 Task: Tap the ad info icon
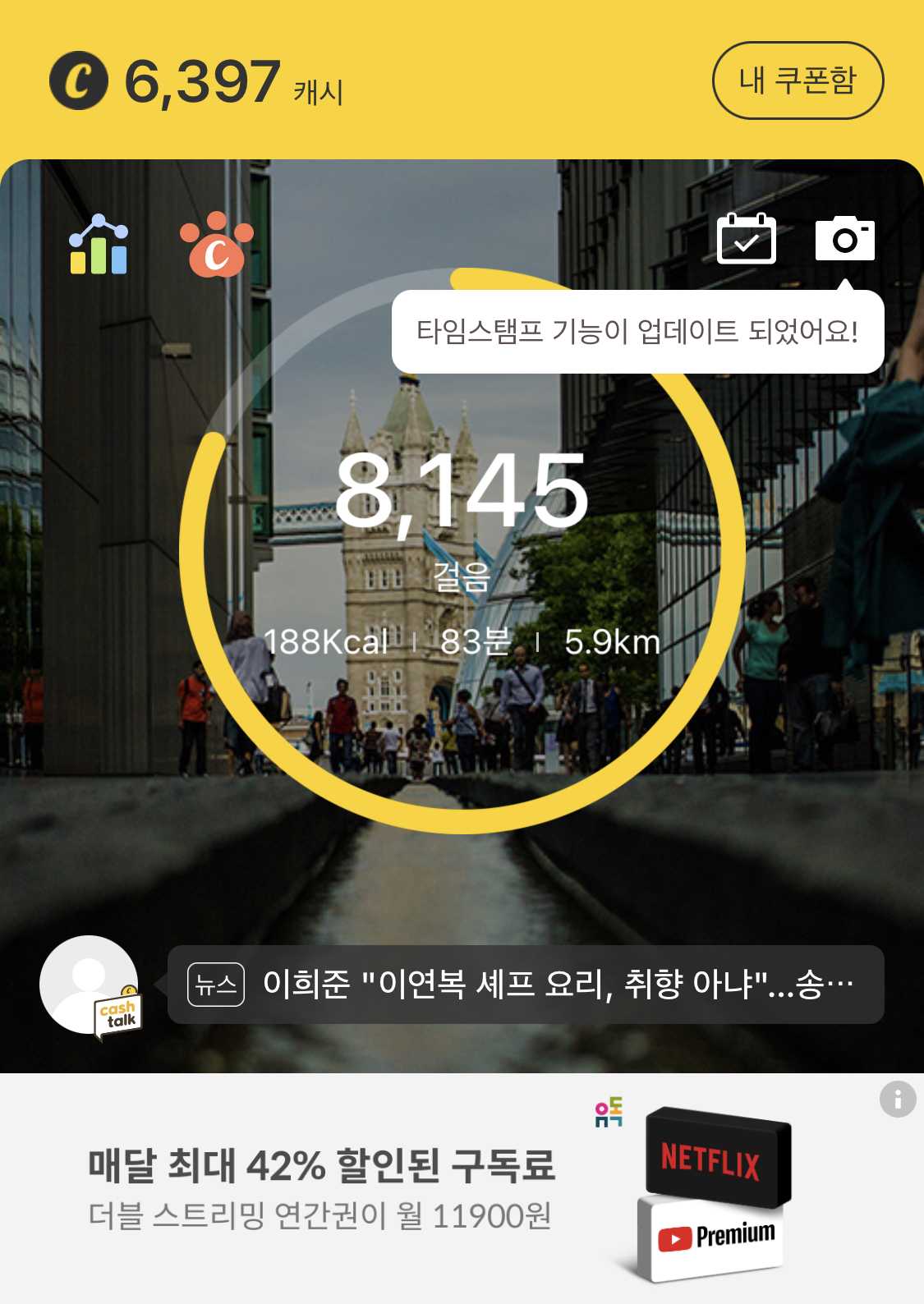point(898,1099)
